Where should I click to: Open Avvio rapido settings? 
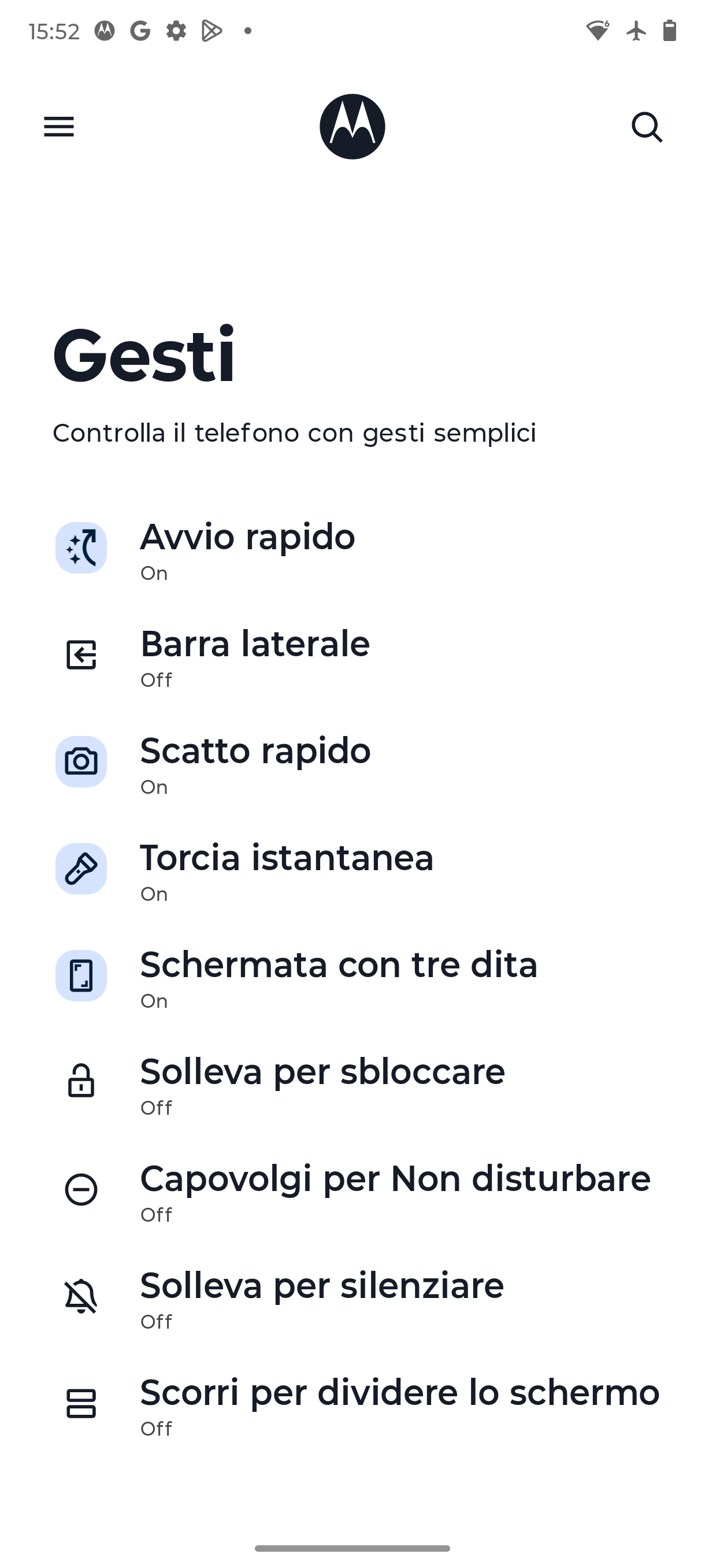(352, 549)
